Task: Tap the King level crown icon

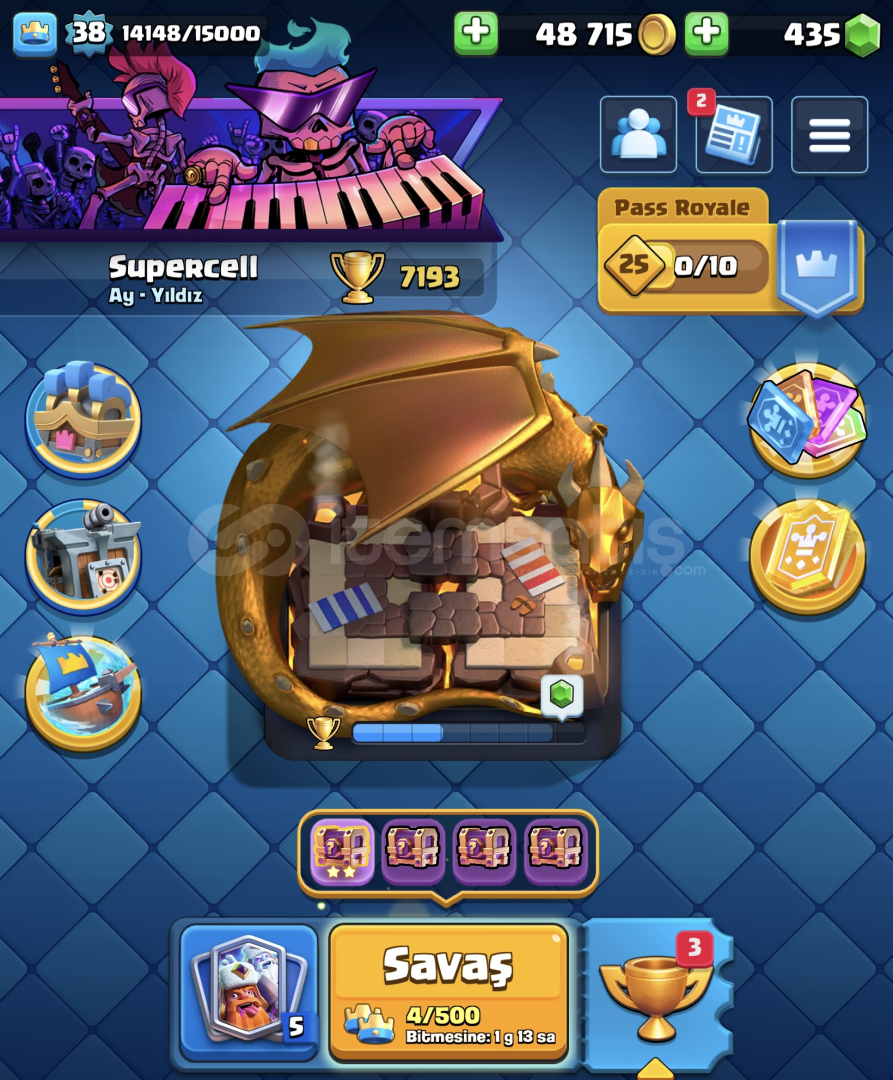Action: pyautogui.click(x=34, y=33)
